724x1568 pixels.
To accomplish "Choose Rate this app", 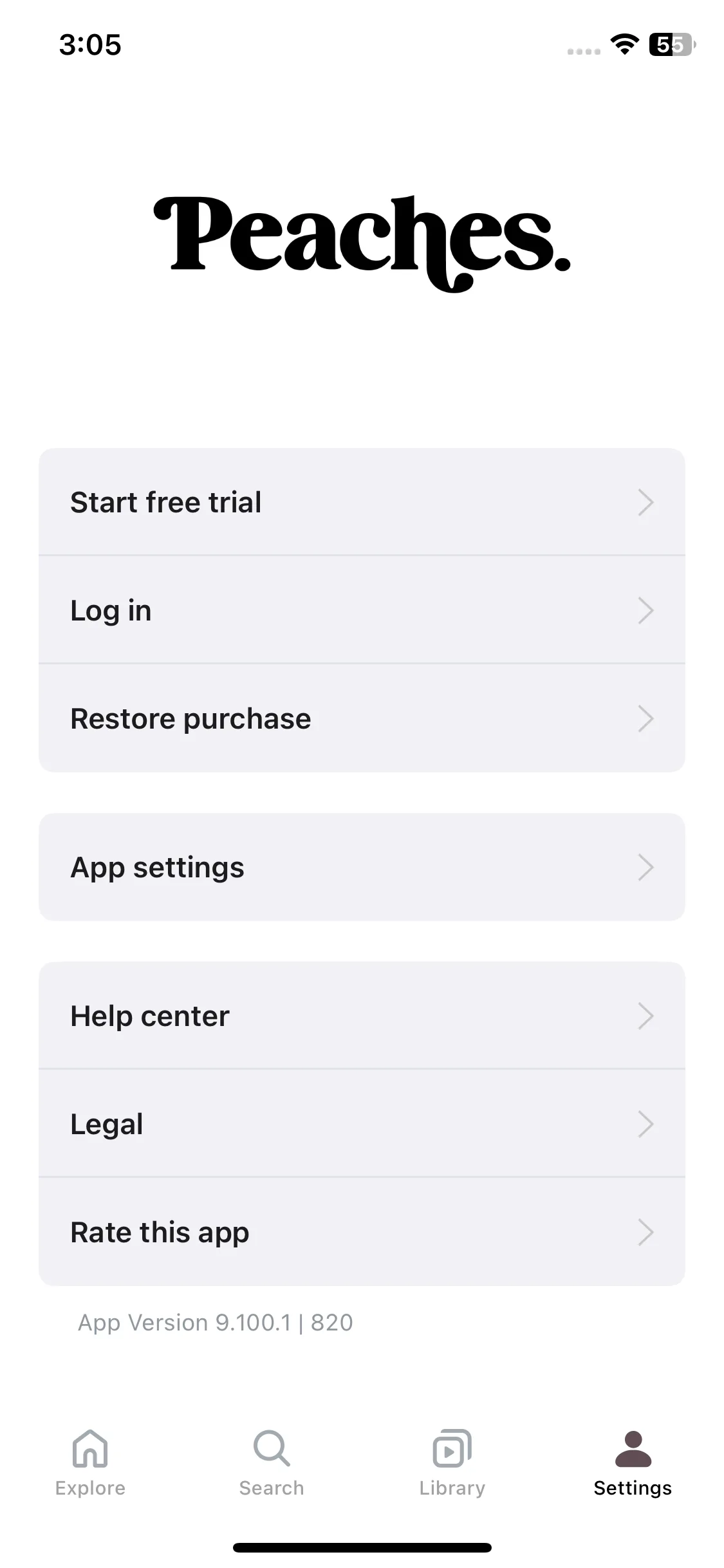I will [362, 1232].
